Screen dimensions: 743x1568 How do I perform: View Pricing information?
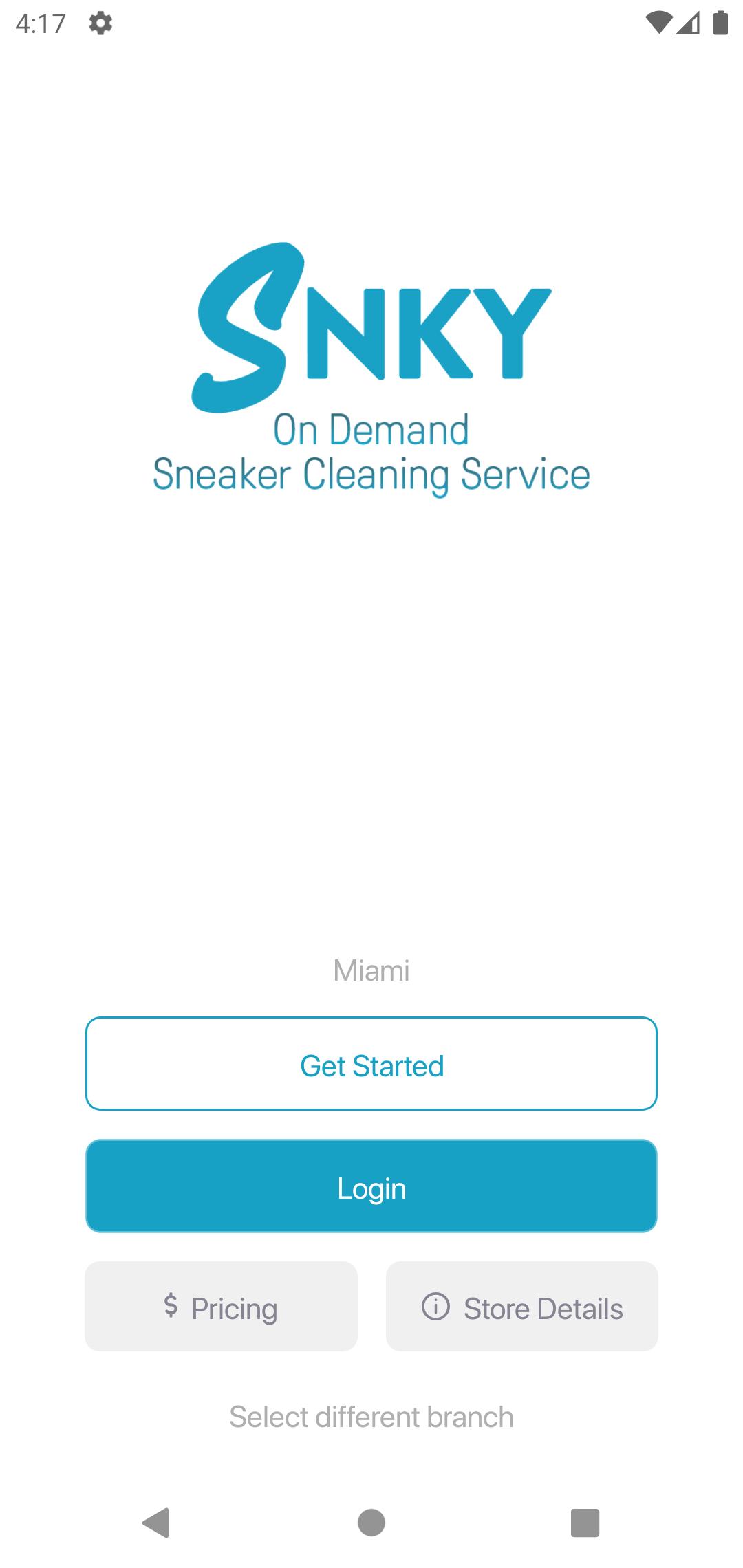(x=221, y=1307)
